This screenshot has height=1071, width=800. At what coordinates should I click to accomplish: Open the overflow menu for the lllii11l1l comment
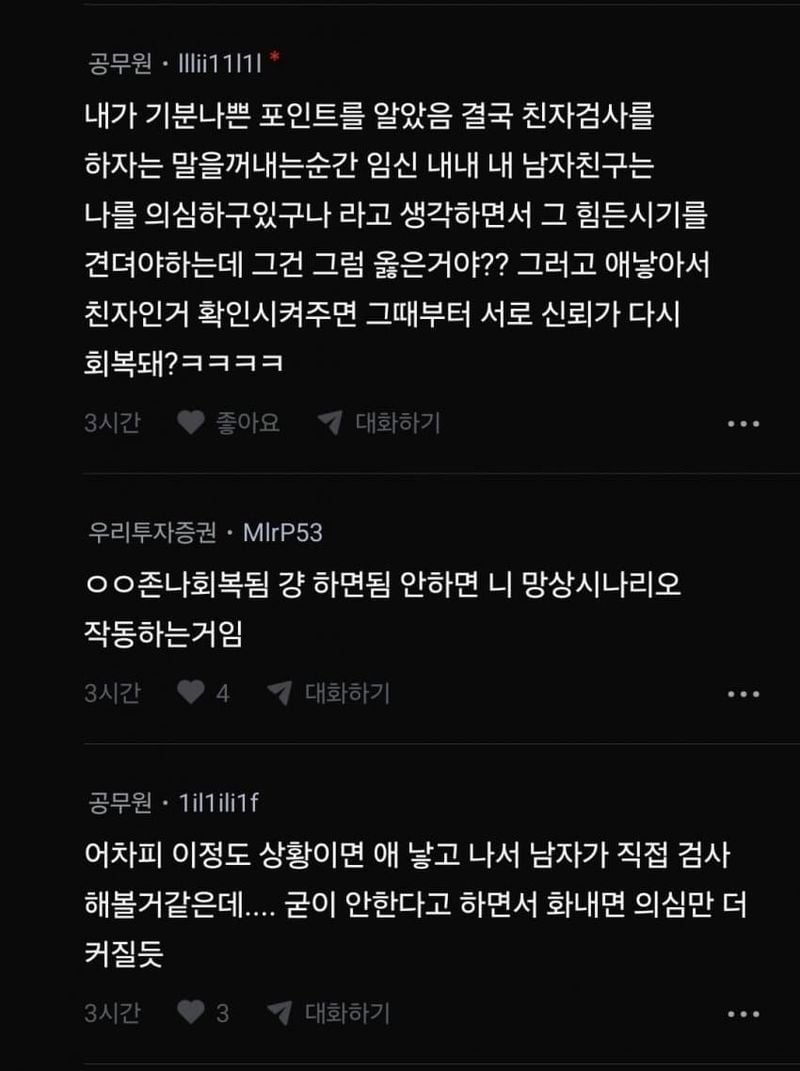743,424
